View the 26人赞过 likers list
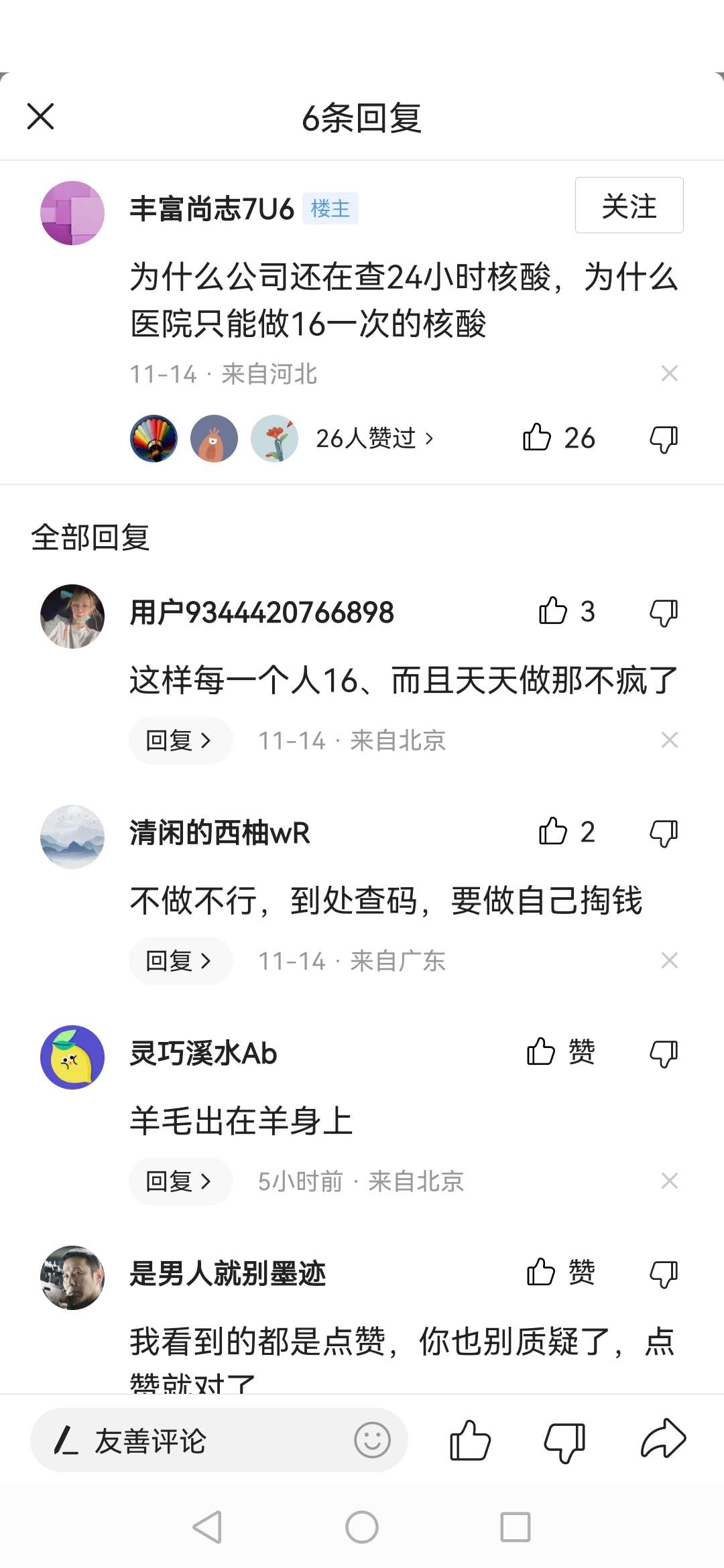This screenshot has height=1568, width=724. click(x=374, y=439)
